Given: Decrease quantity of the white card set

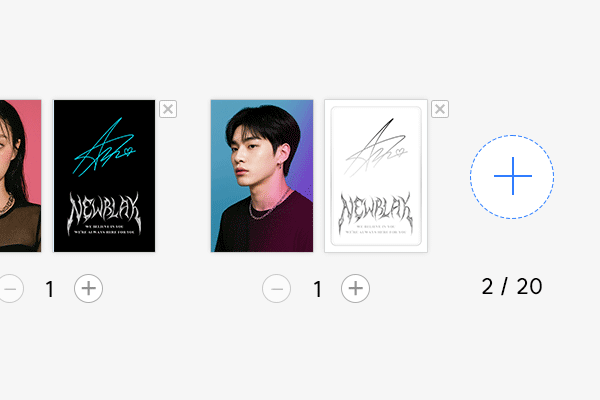Looking at the screenshot, I should (x=277, y=289).
